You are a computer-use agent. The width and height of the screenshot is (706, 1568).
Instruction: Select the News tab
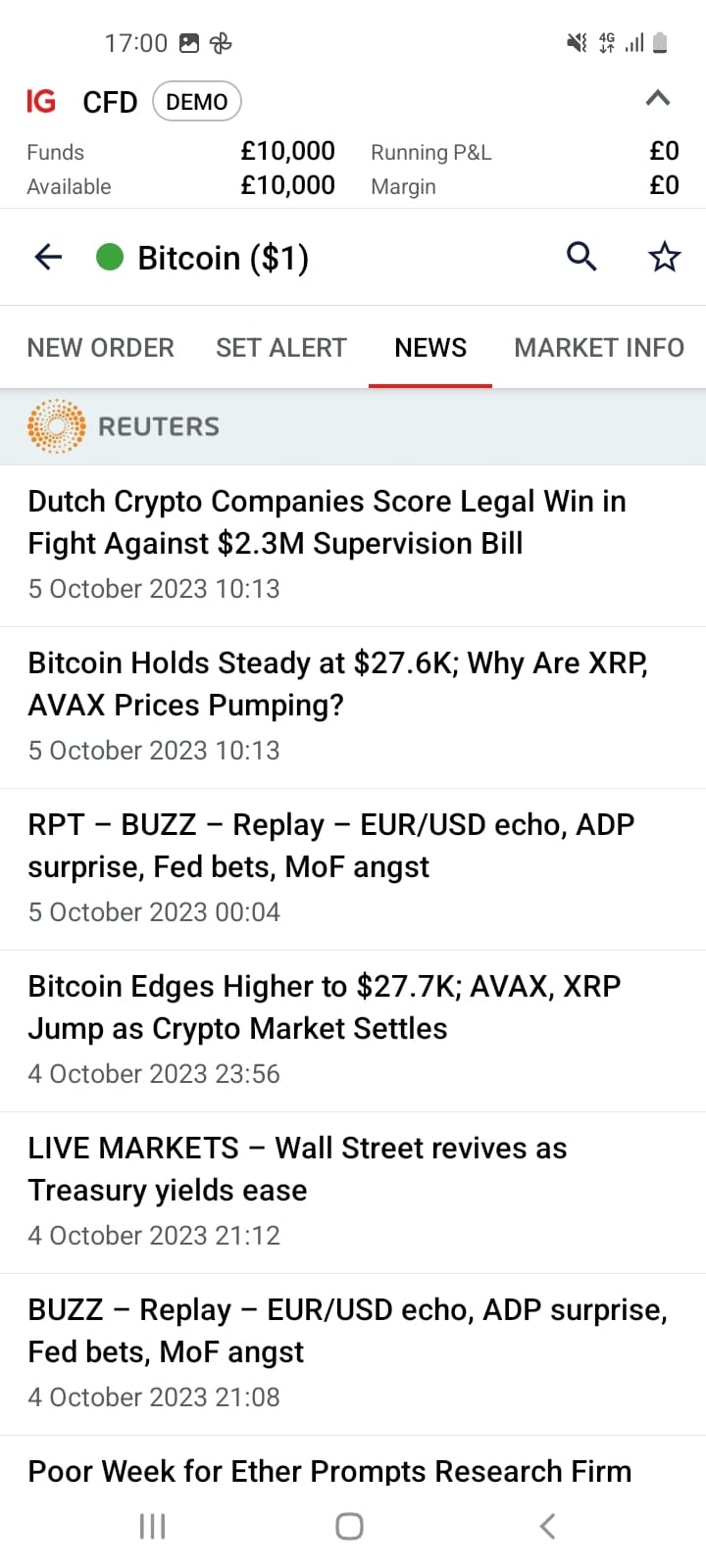430,348
